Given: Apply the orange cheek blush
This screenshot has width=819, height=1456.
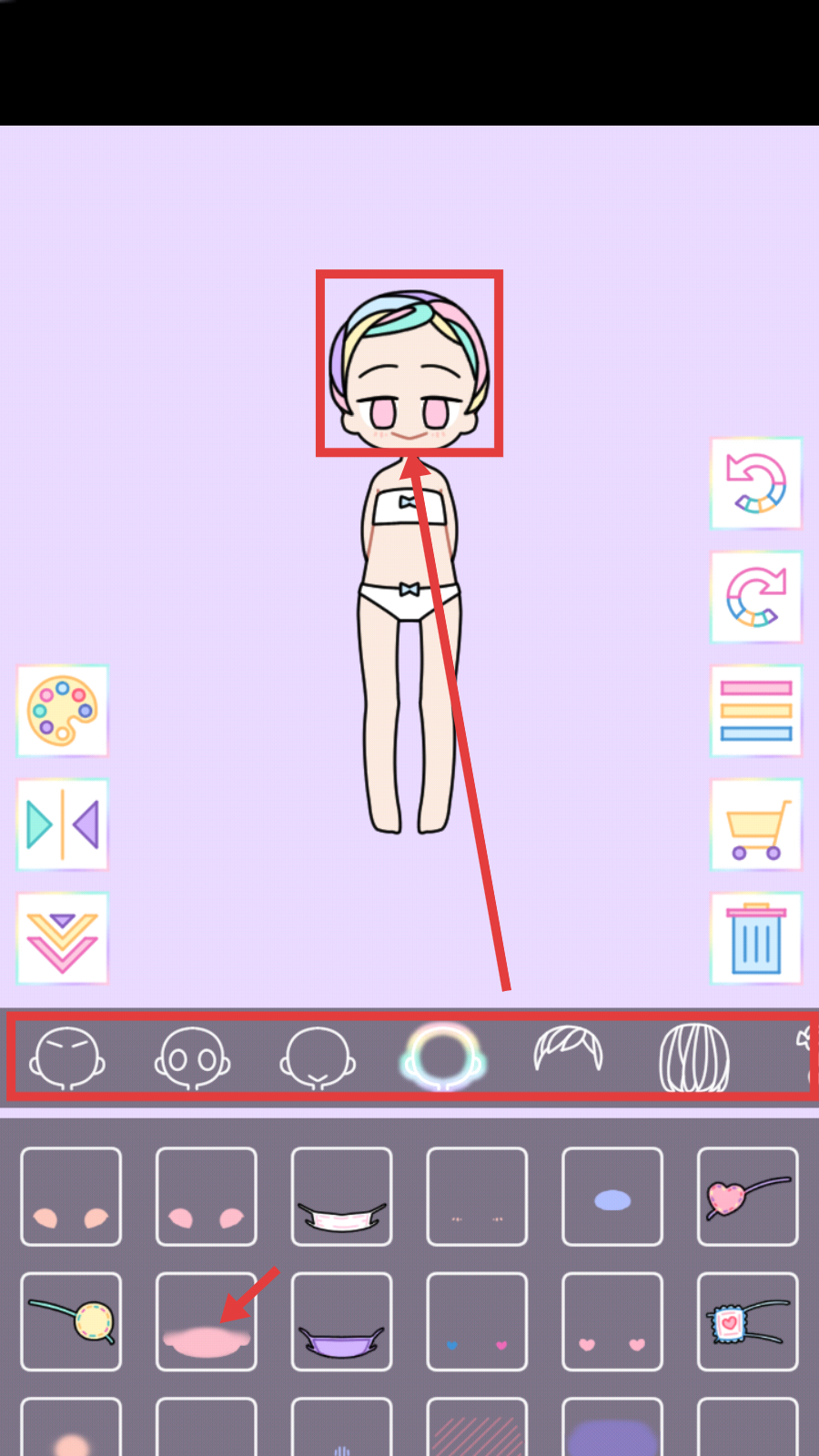Looking at the screenshot, I should click(71, 1197).
